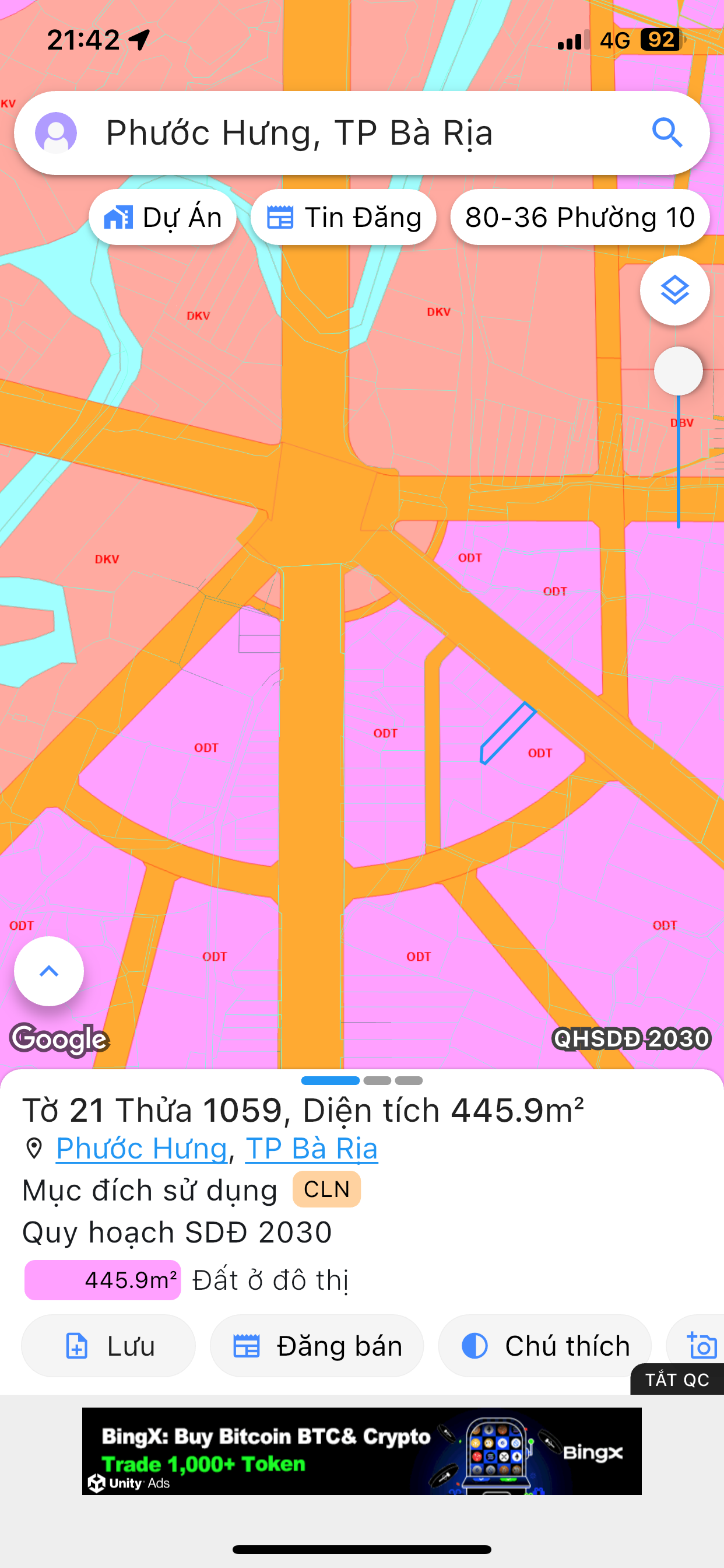
Task: Expand the panel with the up-chevron button
Action: click(x=50, y=971)
